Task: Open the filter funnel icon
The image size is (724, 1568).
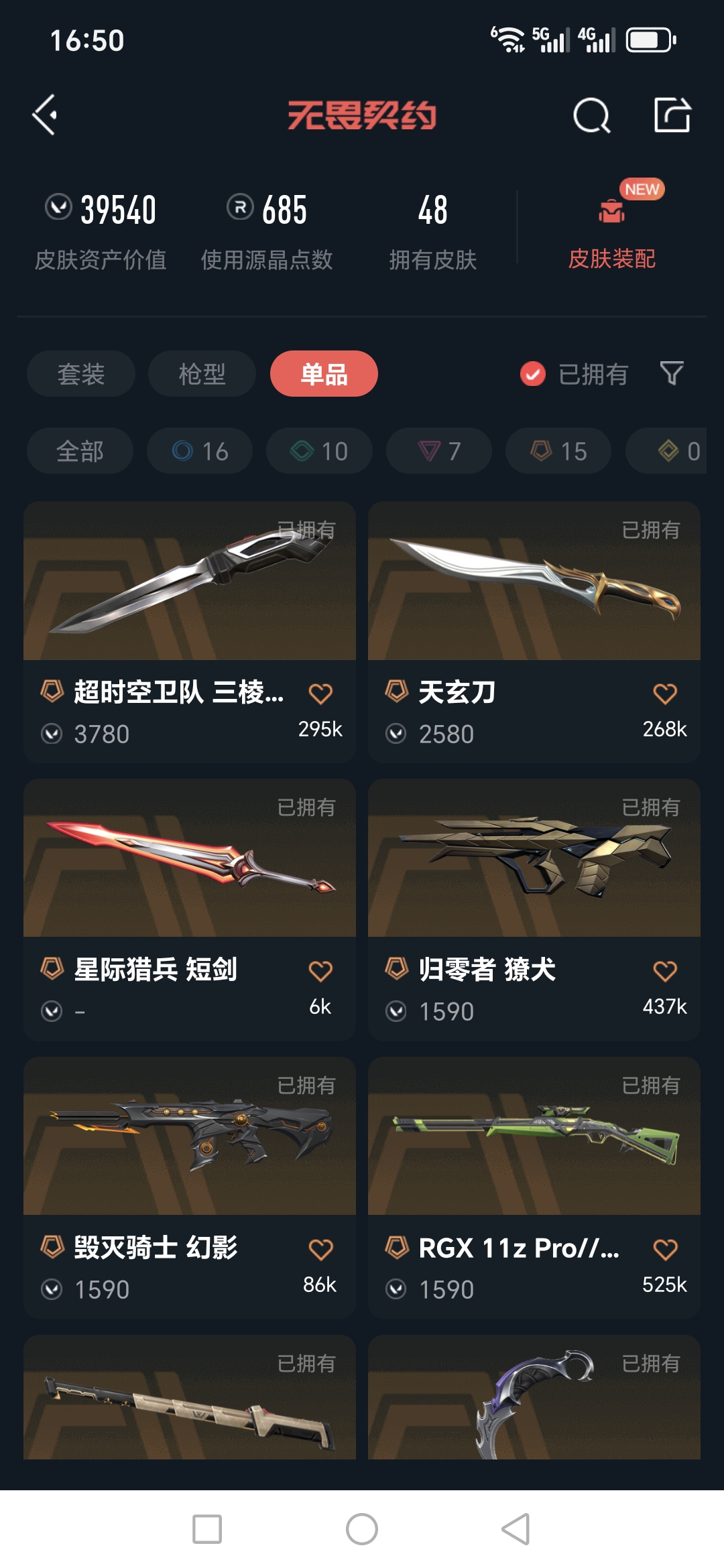Action: coord(671,373)
